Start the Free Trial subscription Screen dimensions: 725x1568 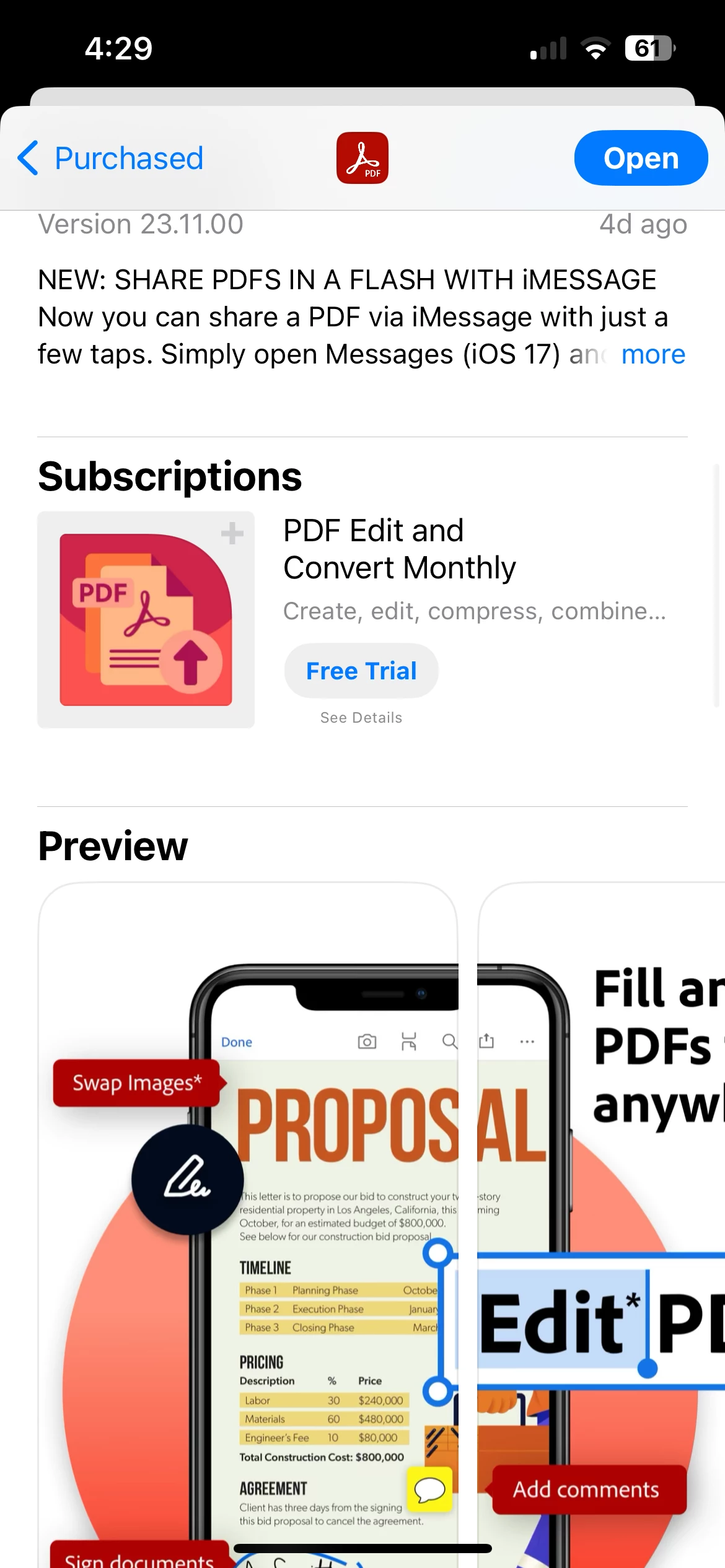pos(361,671)
